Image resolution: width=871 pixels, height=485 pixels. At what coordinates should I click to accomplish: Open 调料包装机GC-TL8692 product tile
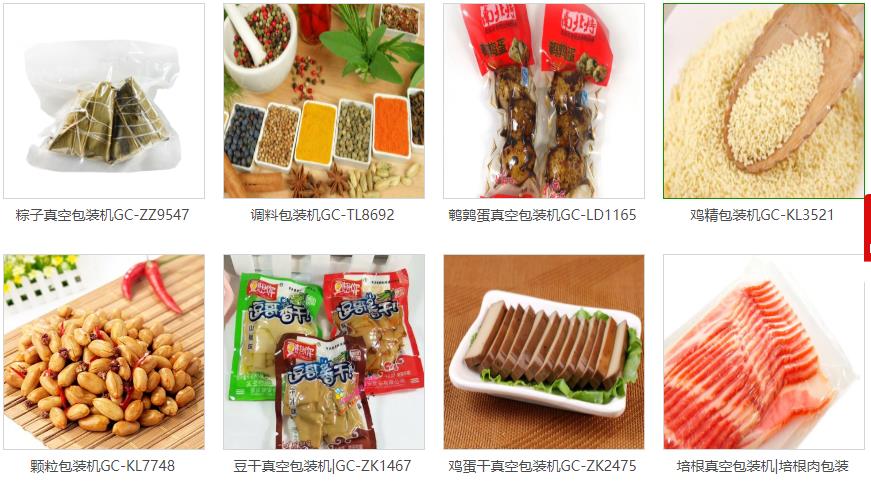coord(323,101)
